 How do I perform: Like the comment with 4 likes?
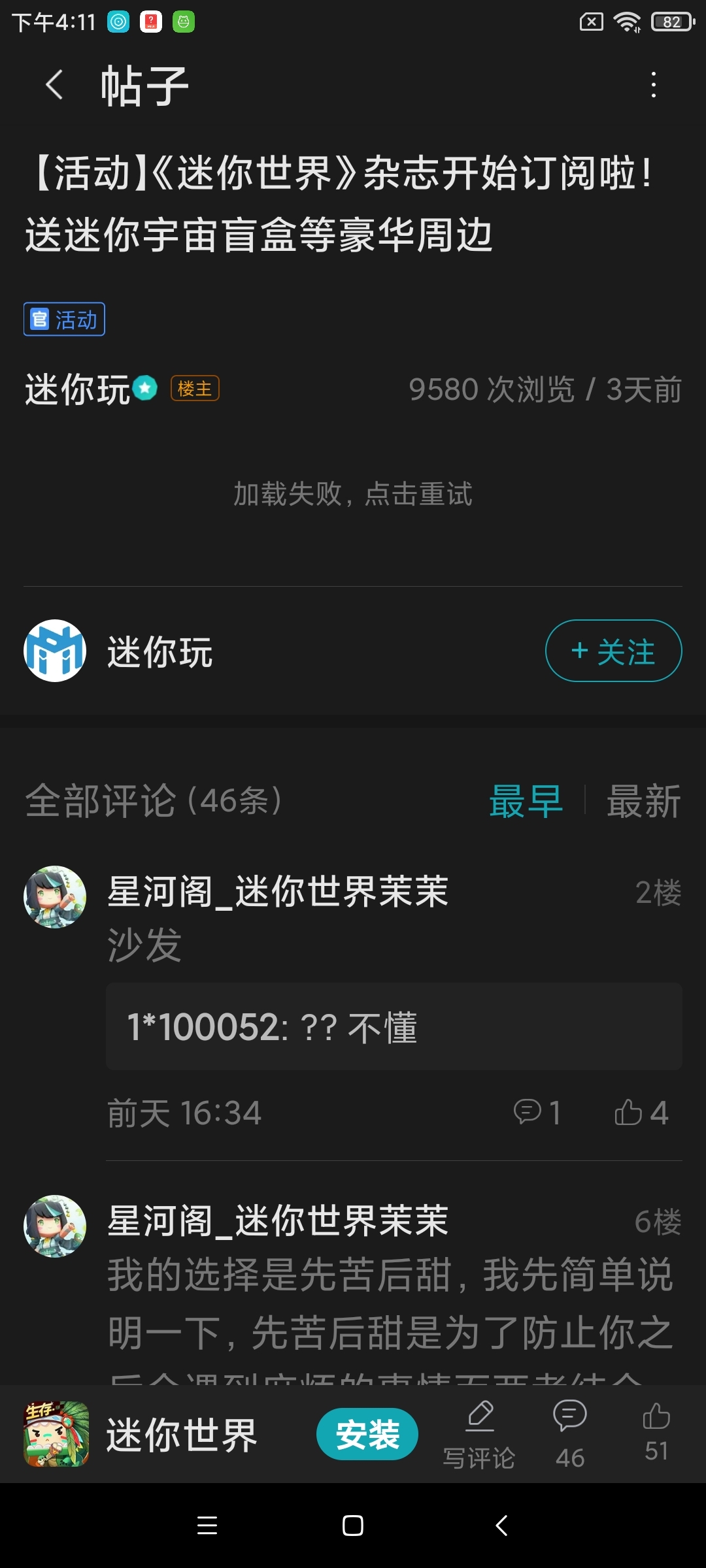point(639,1113)
